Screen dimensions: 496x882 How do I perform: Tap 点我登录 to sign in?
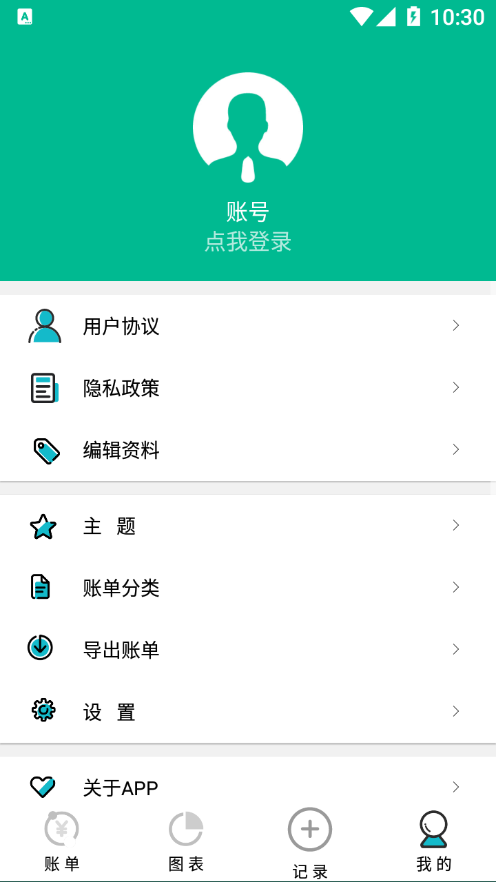pos(248,242)
